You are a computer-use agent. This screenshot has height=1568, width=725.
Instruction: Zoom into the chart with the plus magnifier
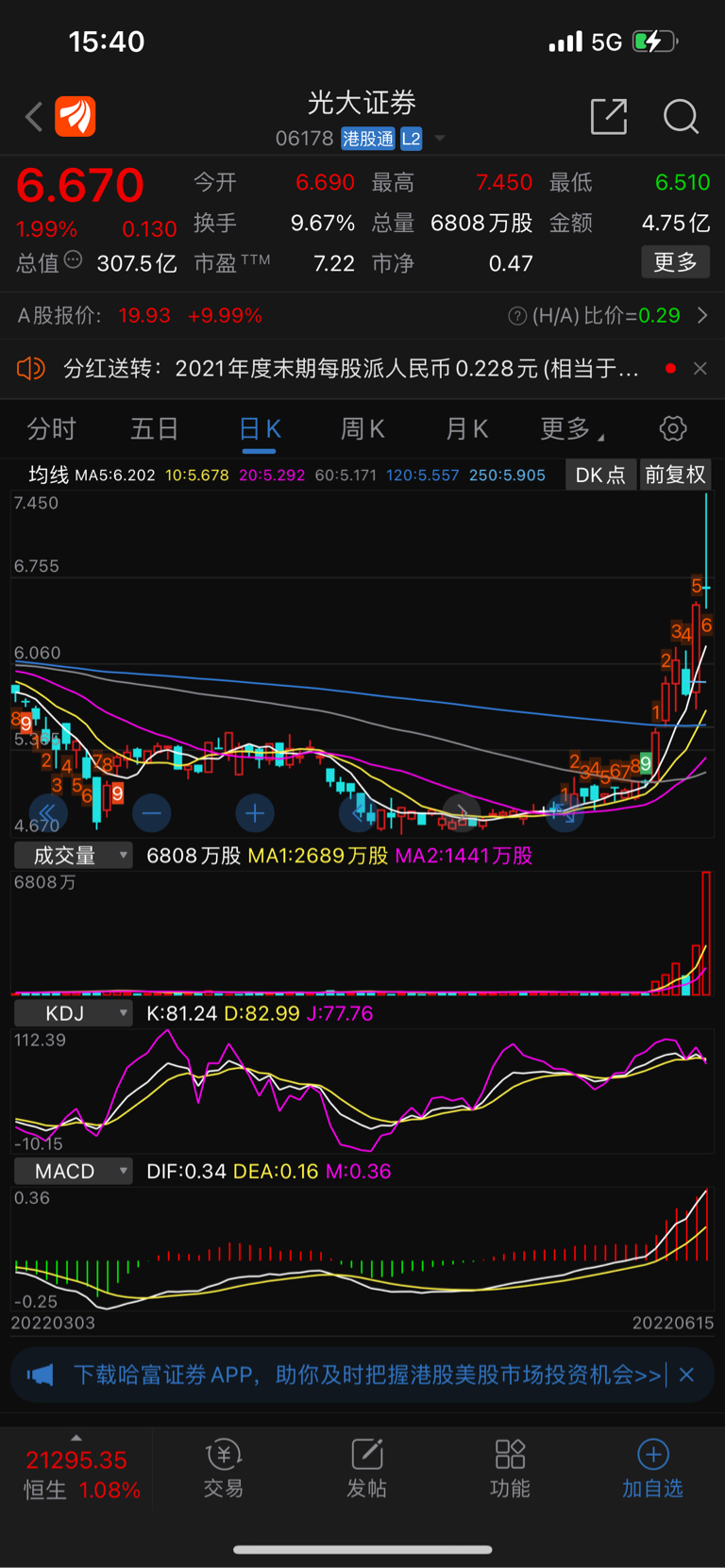click(256, 812)
